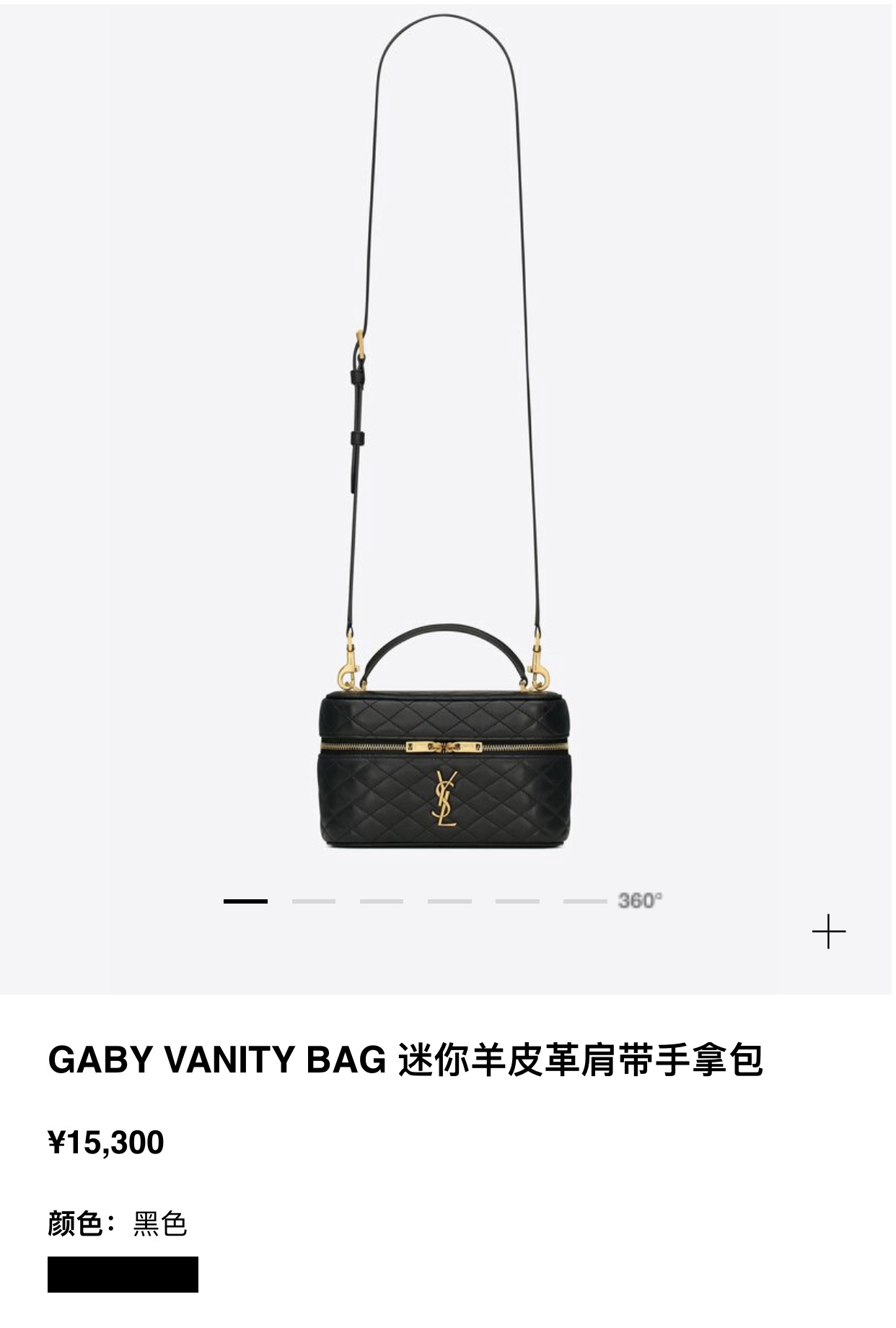Jump to the second image indicator
The width and height of the screenshot is (896, 1328).
(x=314, y=901)
